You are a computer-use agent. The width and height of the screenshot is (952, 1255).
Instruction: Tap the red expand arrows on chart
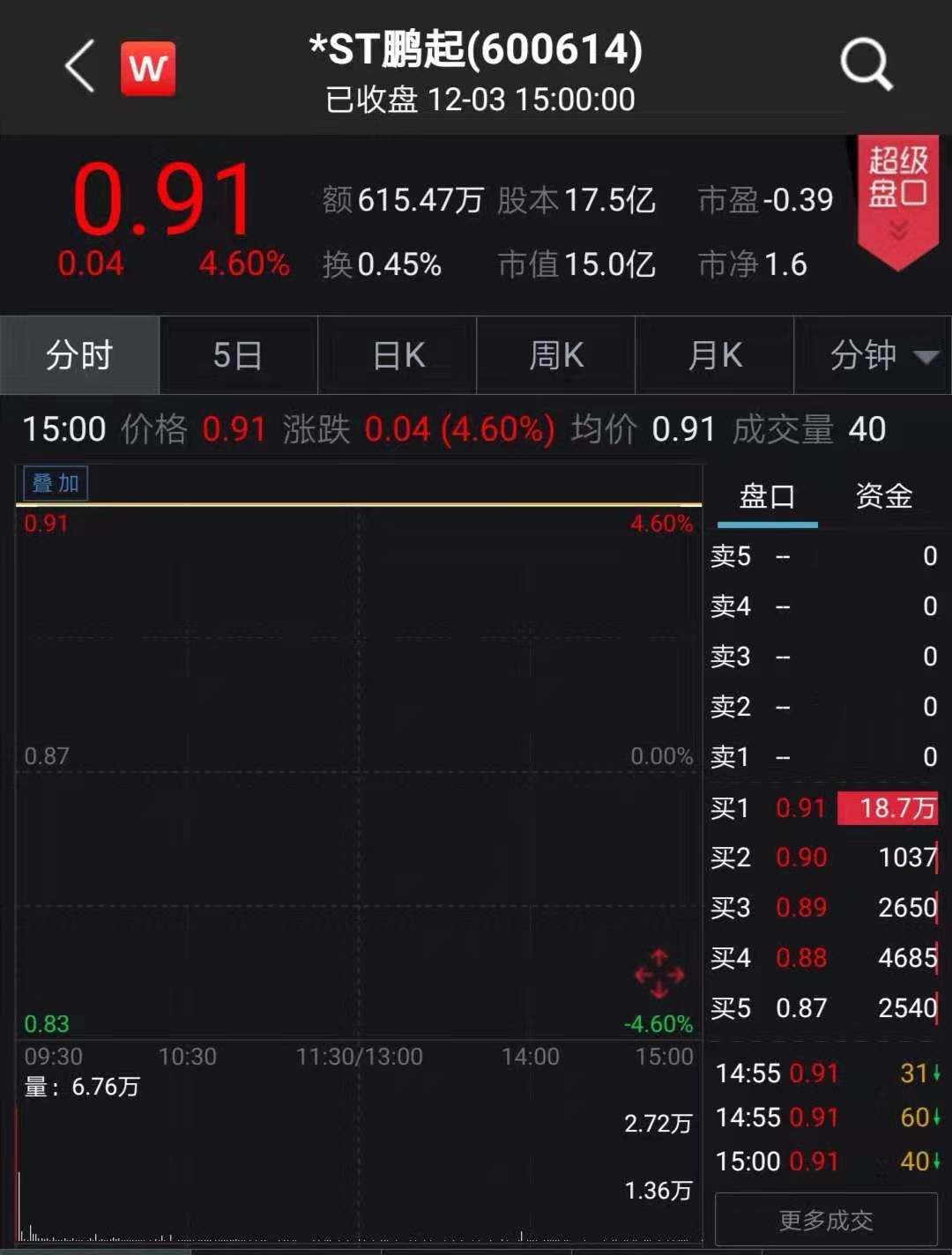coord(659,974)
